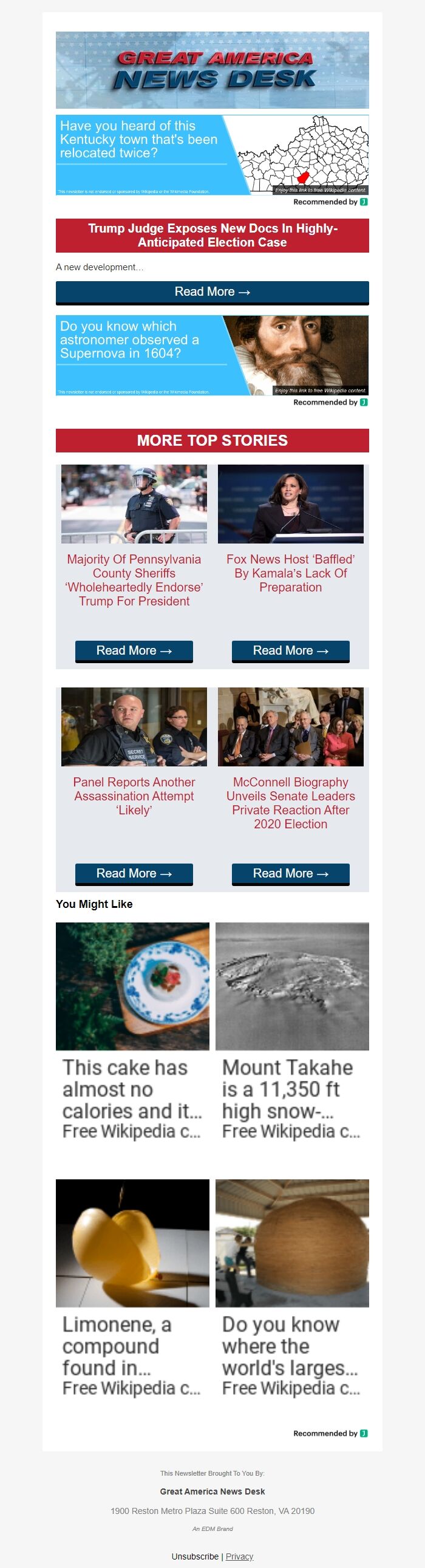Read More on Pennsylvania Sheriffs endorsement story
Screen dimensions: 425x1568
(134, 650)
